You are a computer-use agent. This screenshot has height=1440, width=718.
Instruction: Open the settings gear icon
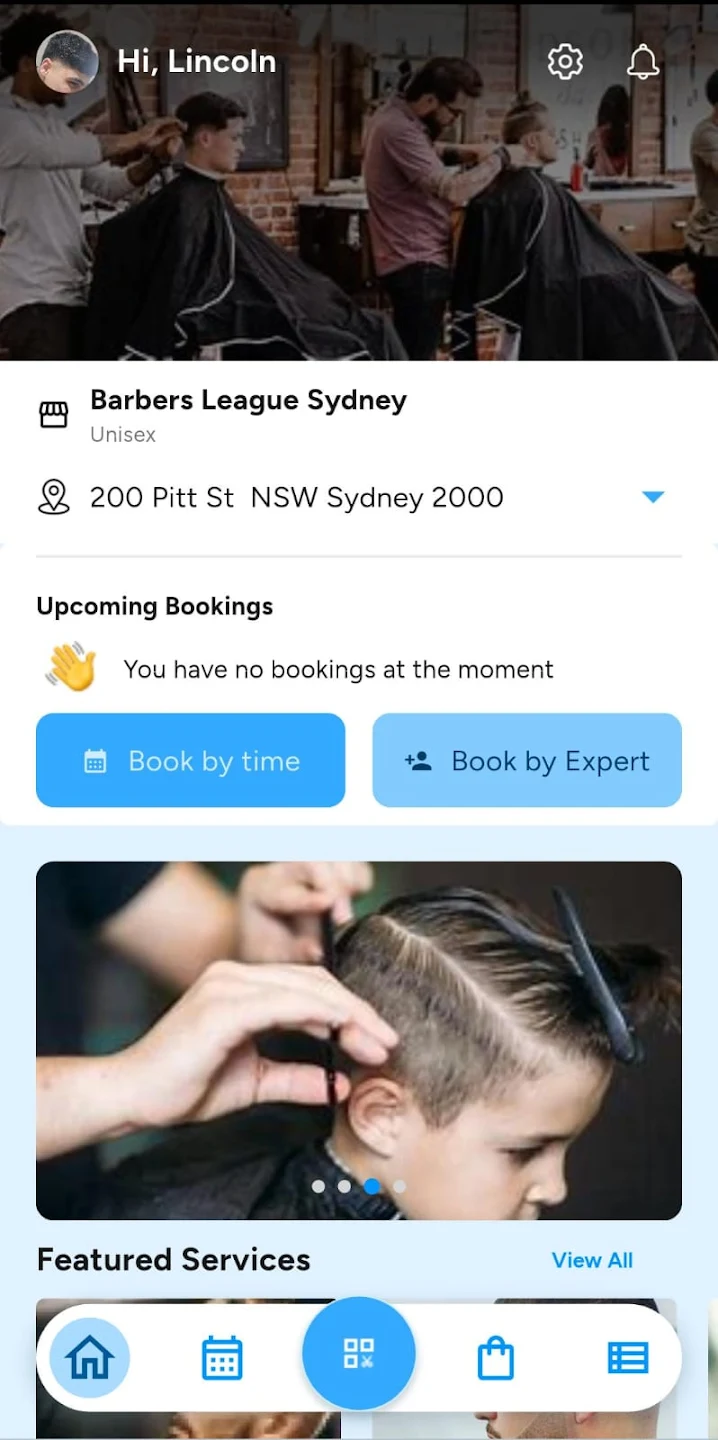[565, 62]
